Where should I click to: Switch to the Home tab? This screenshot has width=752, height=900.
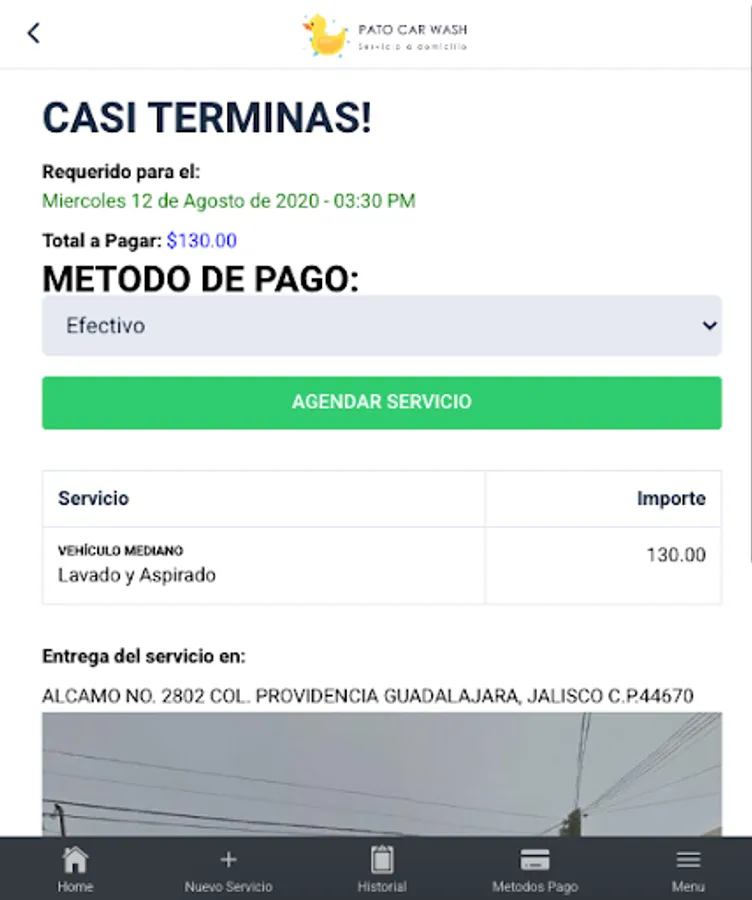tap(75, 870)
